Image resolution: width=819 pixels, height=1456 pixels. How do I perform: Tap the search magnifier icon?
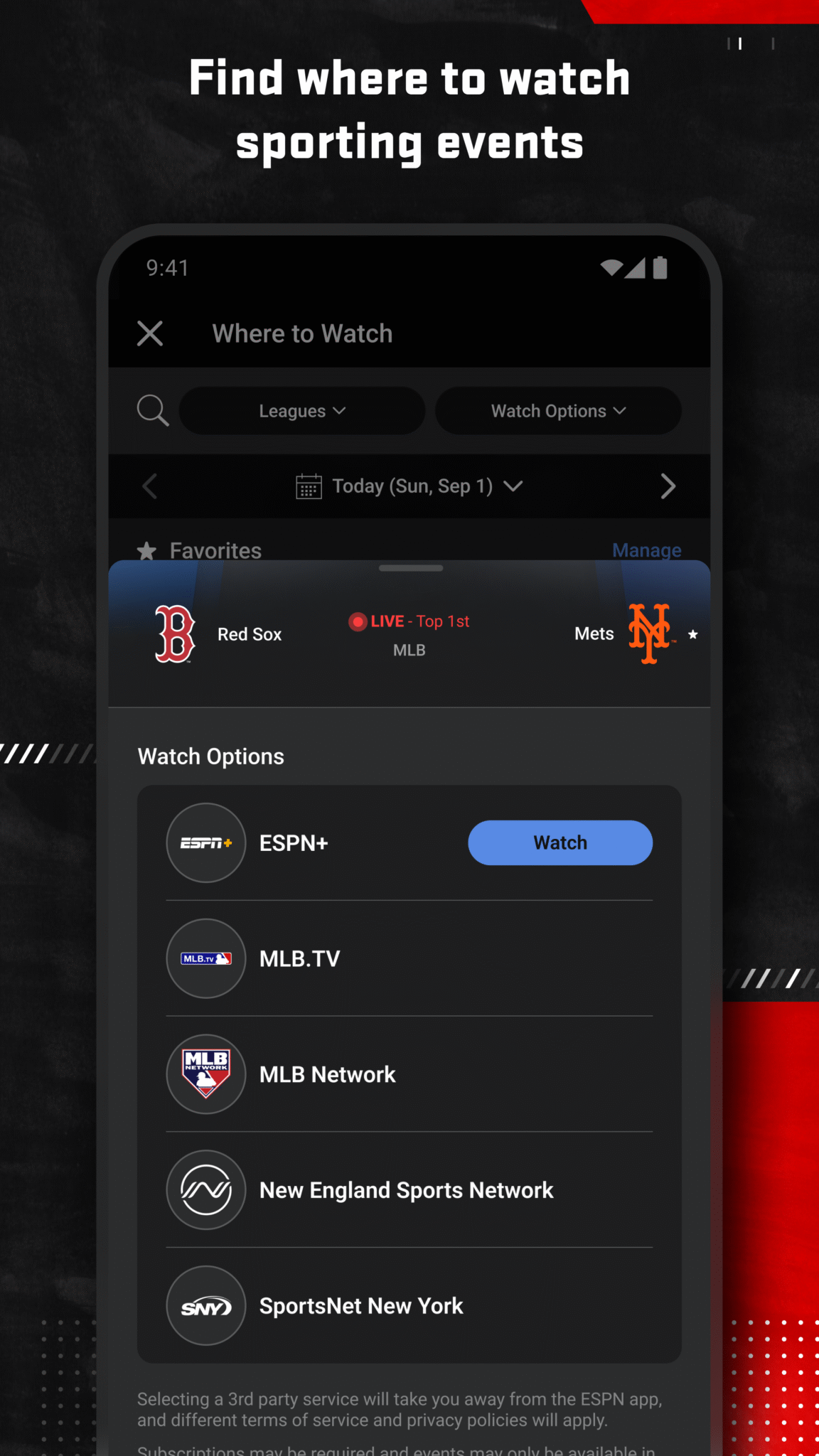coord(152,410)
